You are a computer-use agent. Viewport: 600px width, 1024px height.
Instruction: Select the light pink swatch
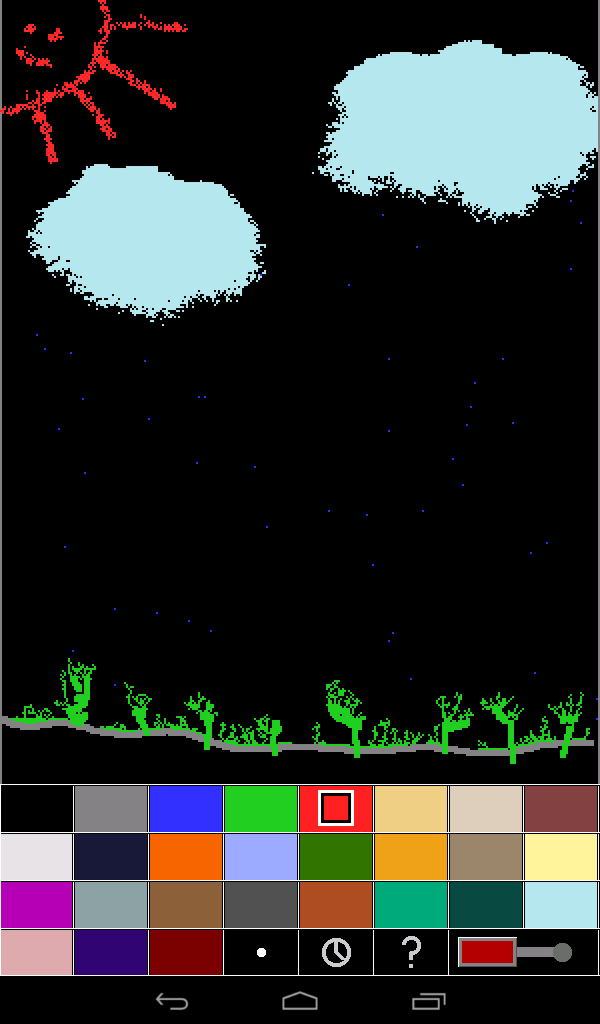coord(37,952)
